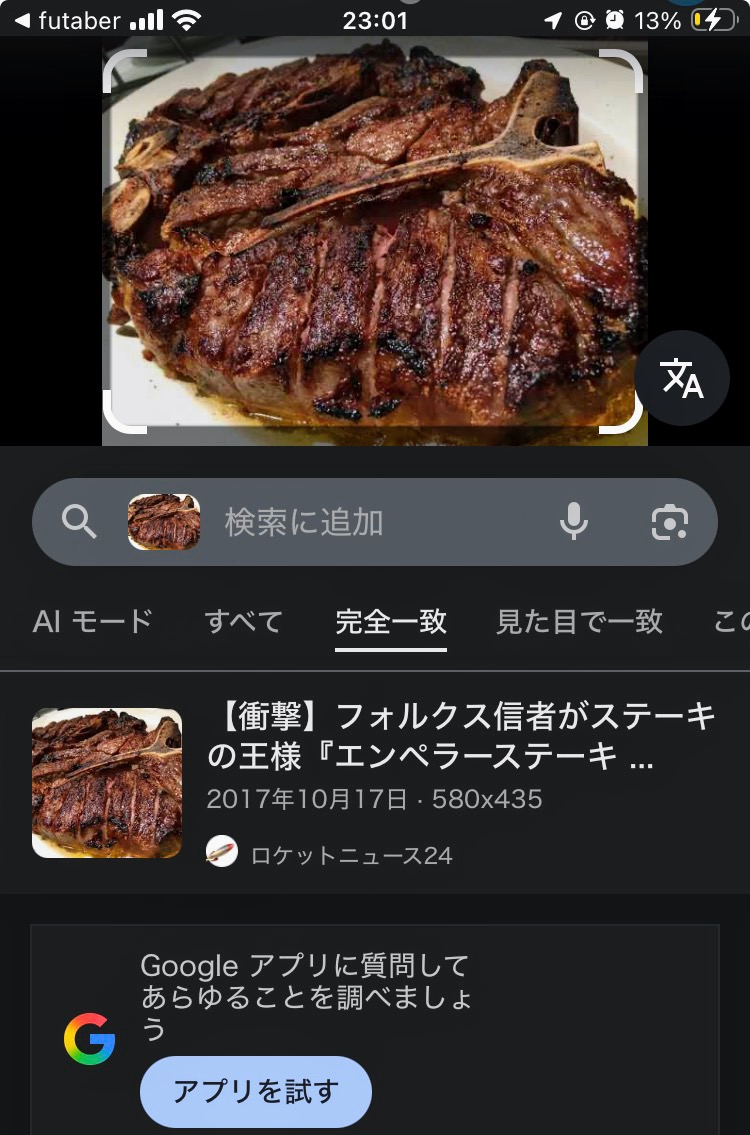
Task: Tap the アプリを試す button
Action: point(256,1091)
